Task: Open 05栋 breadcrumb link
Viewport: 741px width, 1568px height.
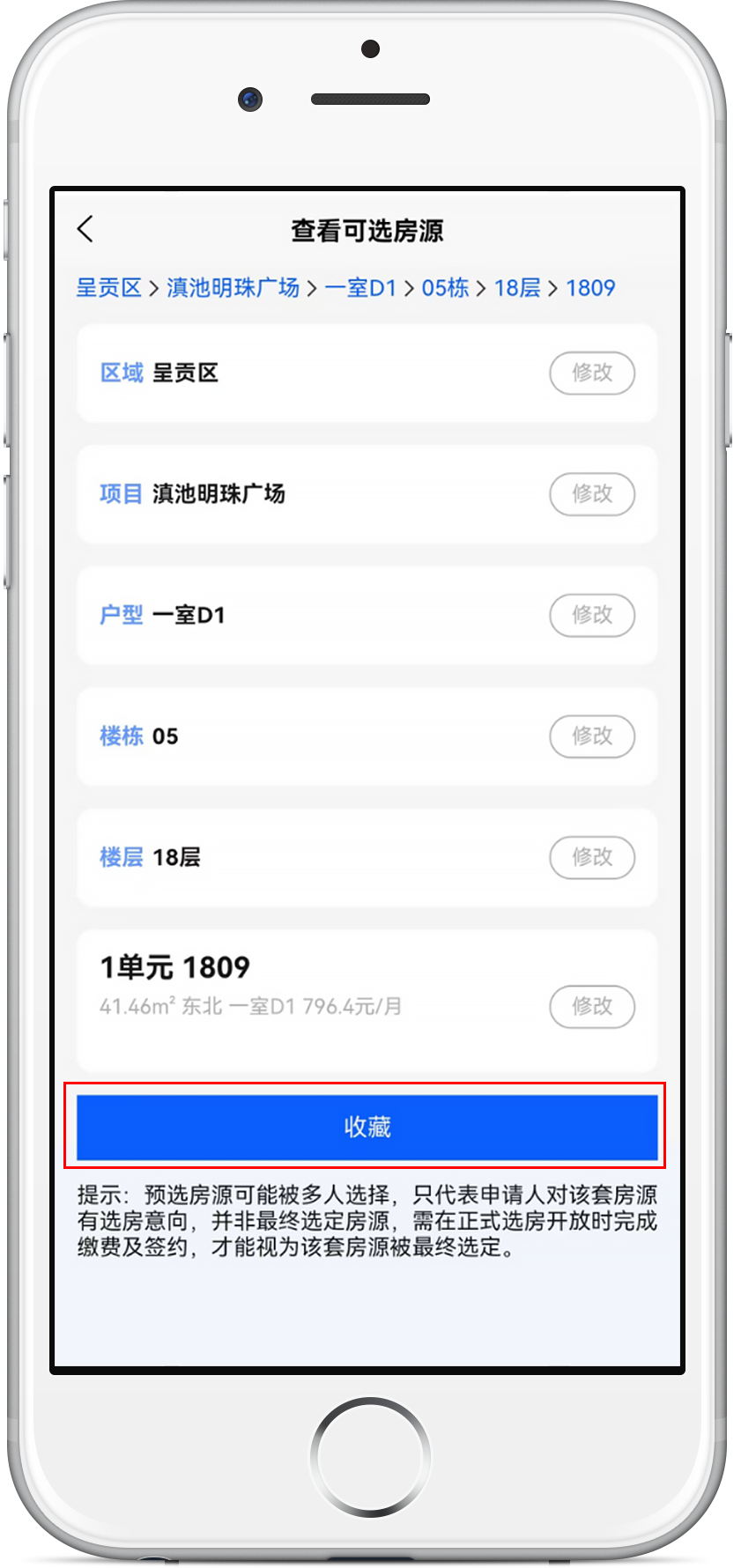Action: 445,288
